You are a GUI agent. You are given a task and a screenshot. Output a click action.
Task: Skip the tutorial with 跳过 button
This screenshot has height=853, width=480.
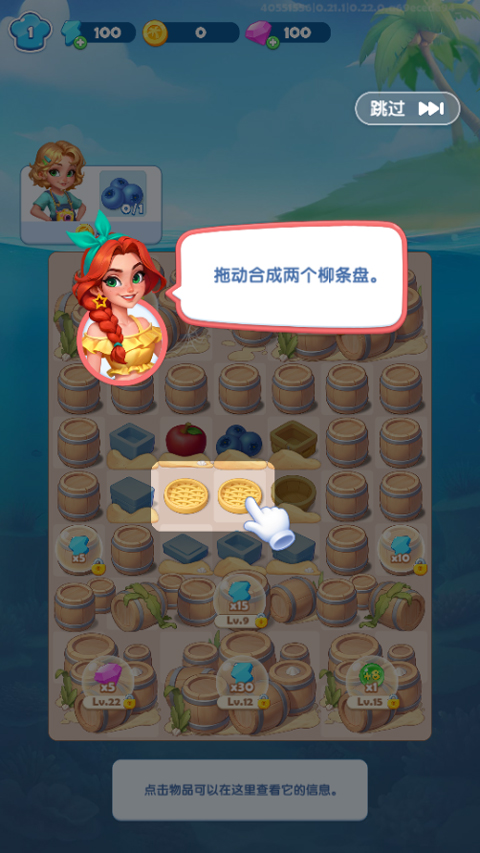407,108
